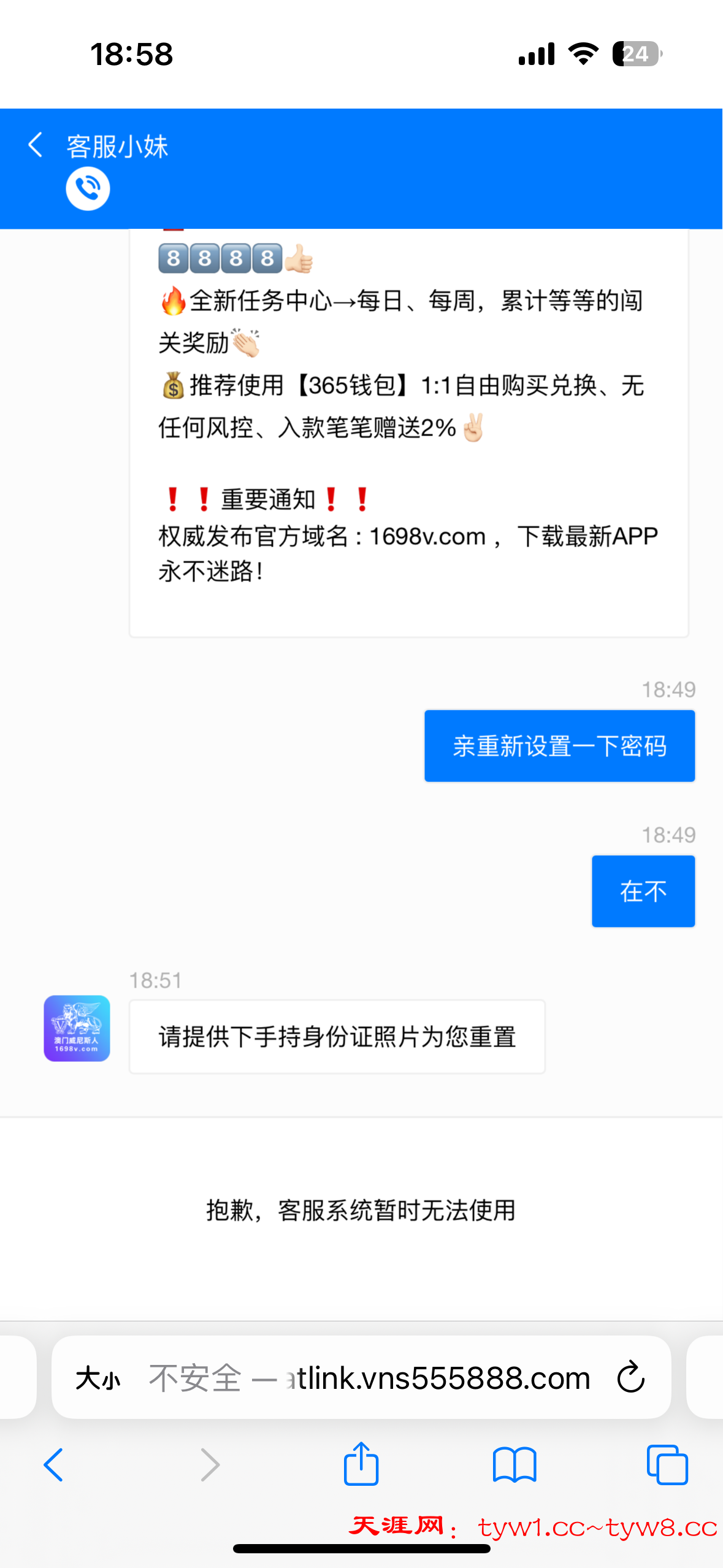The image size is (723, 1568).
Task: Go back from the 客服小妹 chat
Action: click(x=36, y=145)
